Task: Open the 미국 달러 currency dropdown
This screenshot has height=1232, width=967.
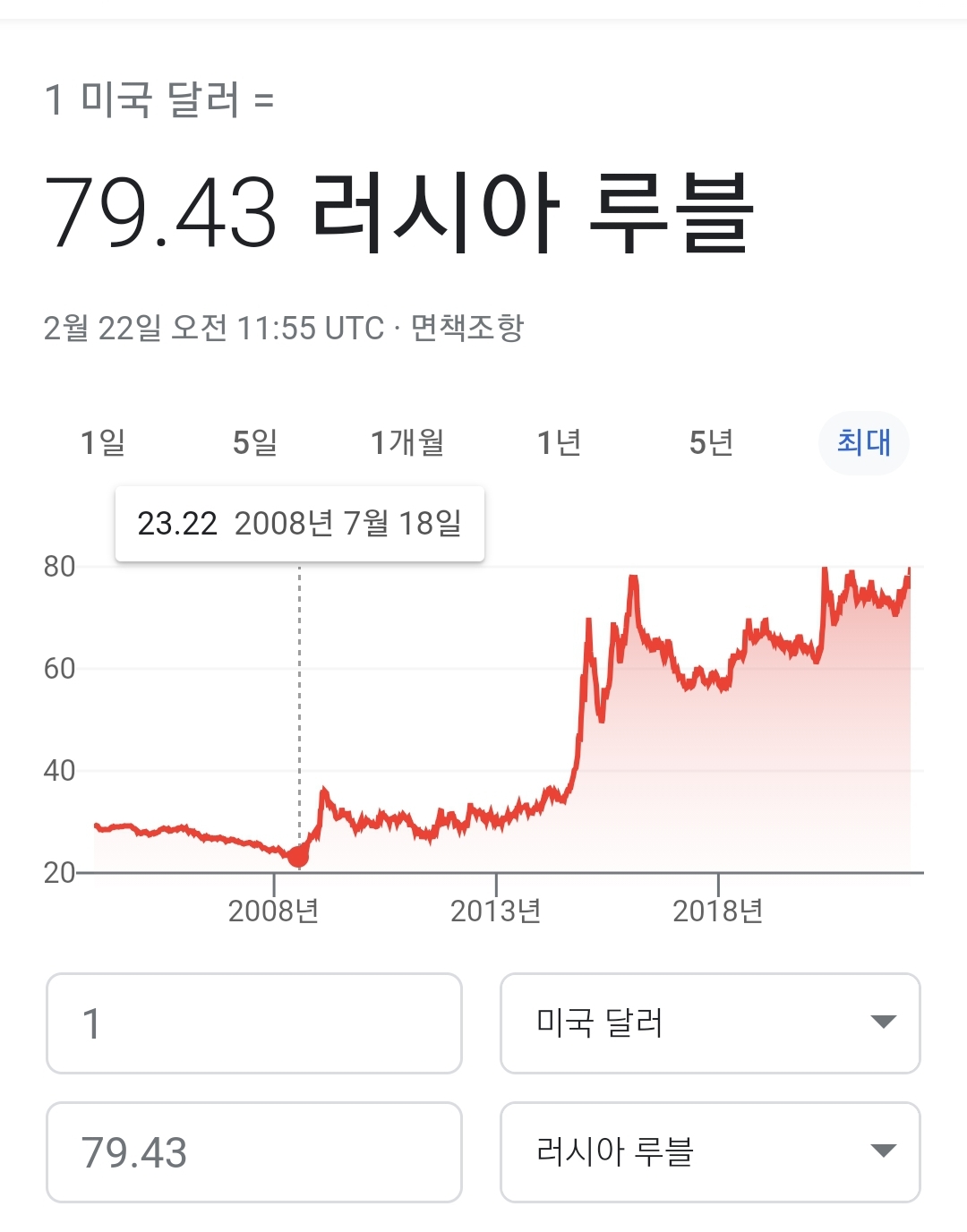Action: click(x=710, y=1023)
